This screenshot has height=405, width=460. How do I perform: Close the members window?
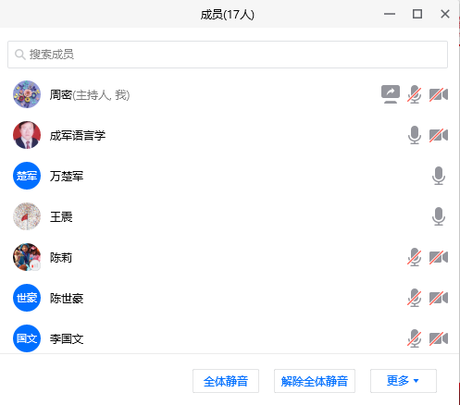(445, 14)
